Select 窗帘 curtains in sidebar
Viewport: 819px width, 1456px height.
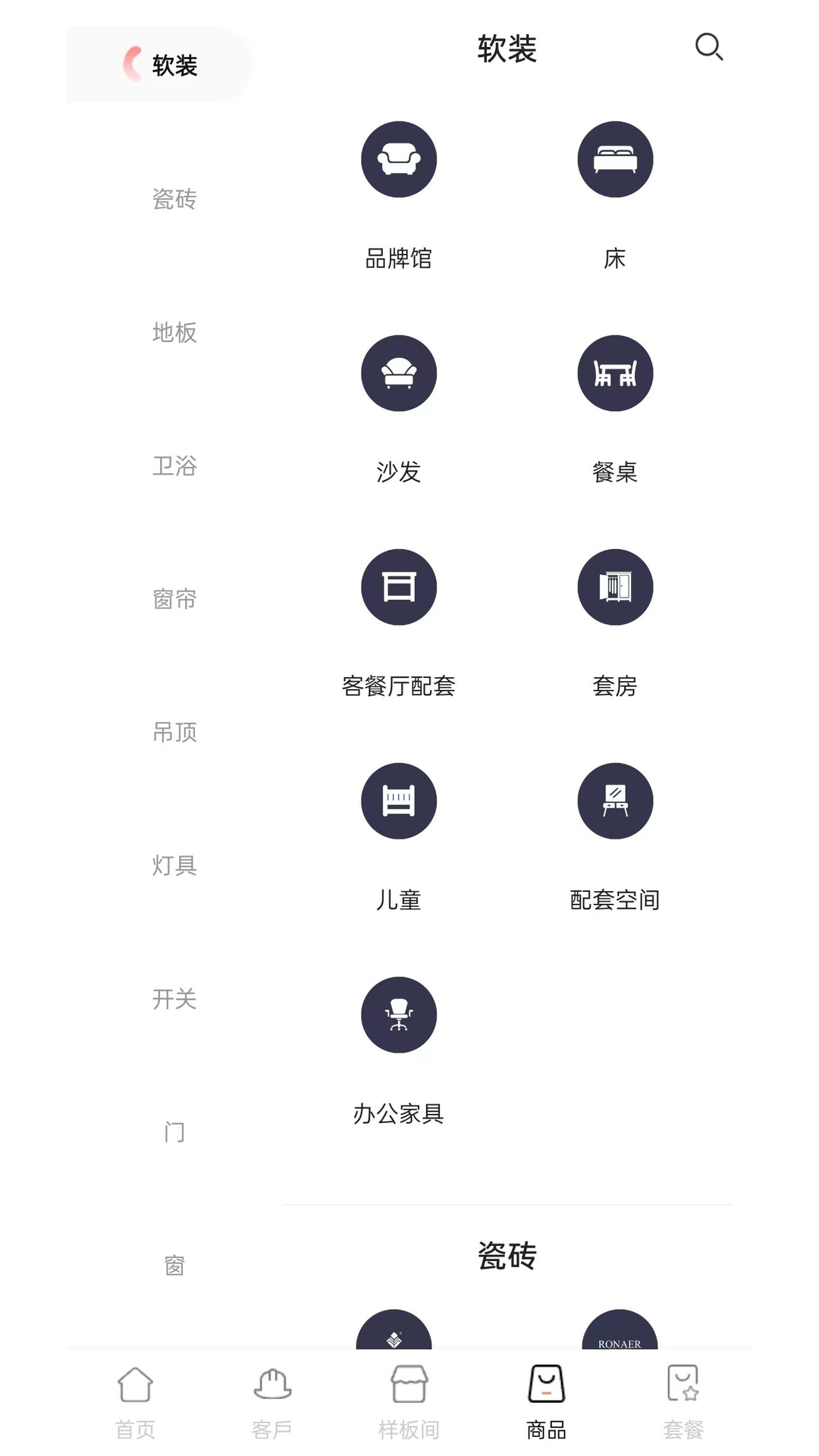174,598
